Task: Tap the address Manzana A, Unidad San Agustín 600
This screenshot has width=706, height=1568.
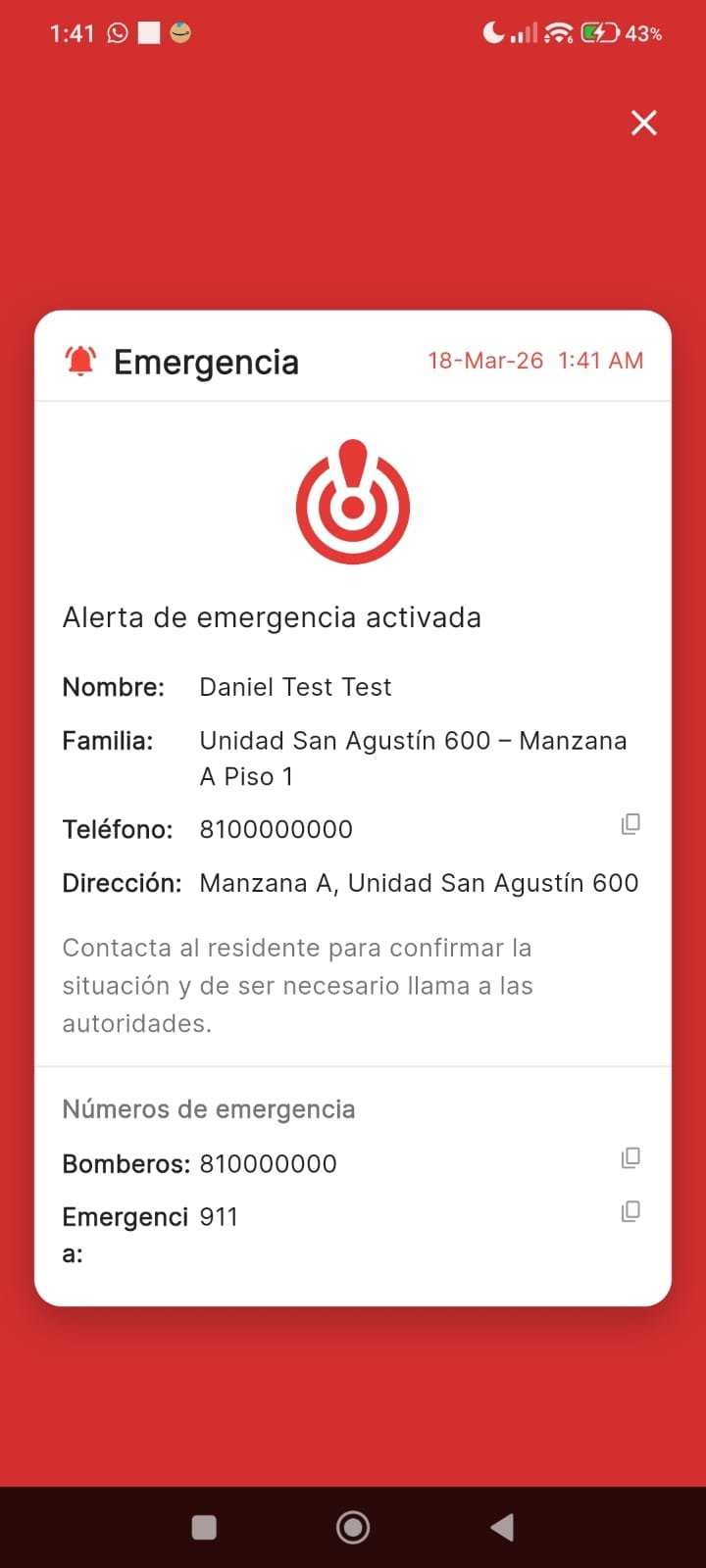Action: (420, 882)
